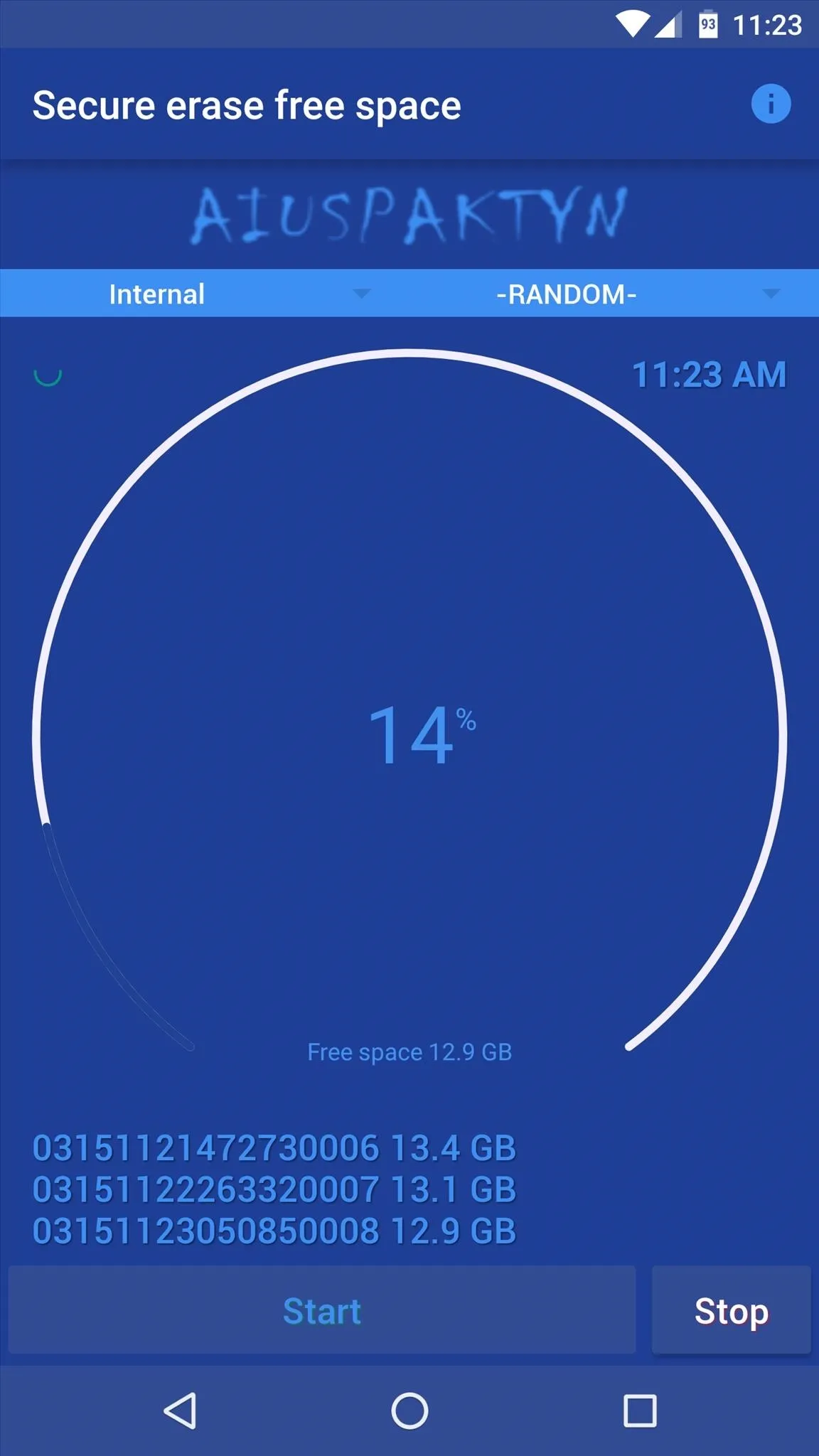Open the info icon in the app bar

(771, 104)
